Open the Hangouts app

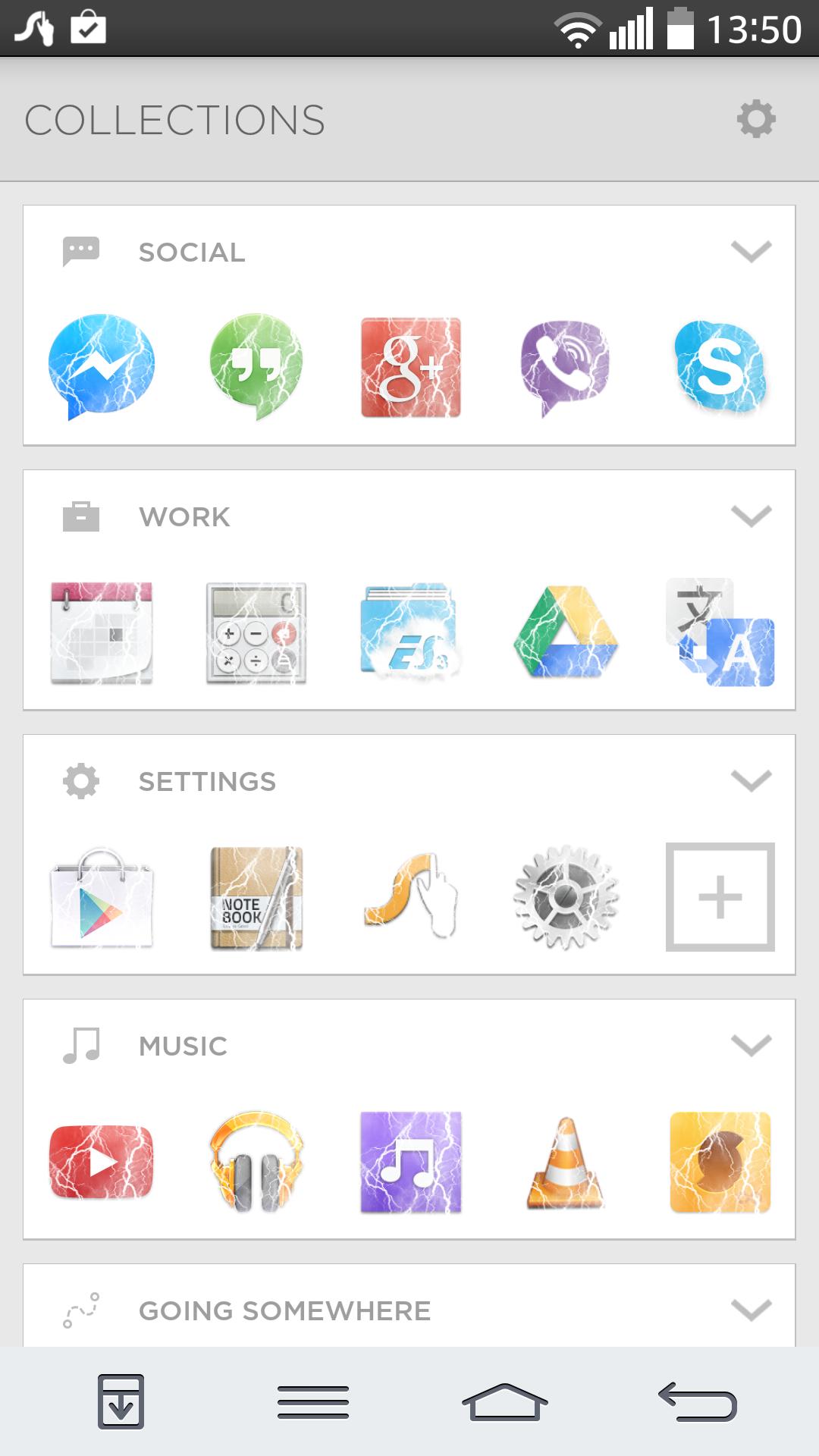click(x=256, y=366)
